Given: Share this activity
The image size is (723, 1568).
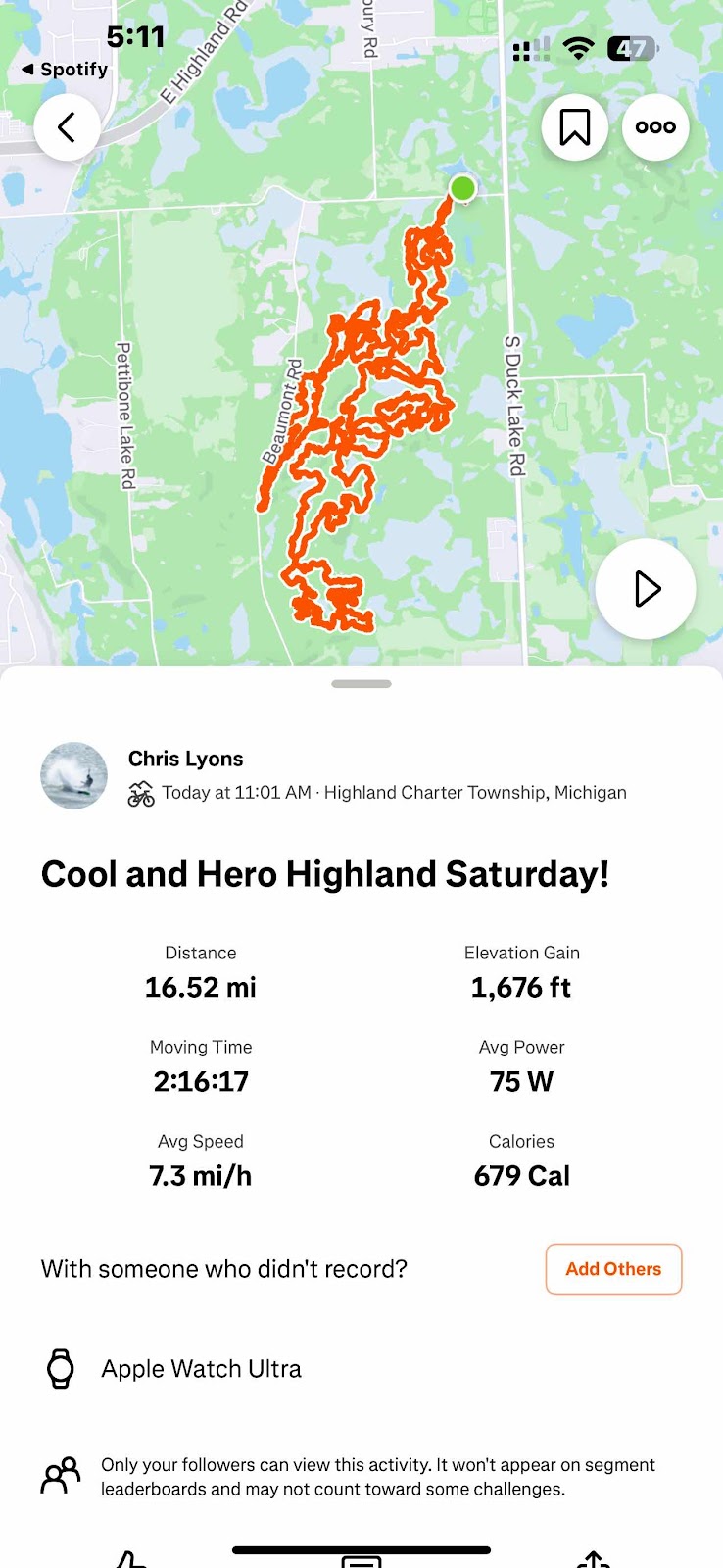Looking at the screenshot, I should pyautogui.click(x=593, y=1559).
